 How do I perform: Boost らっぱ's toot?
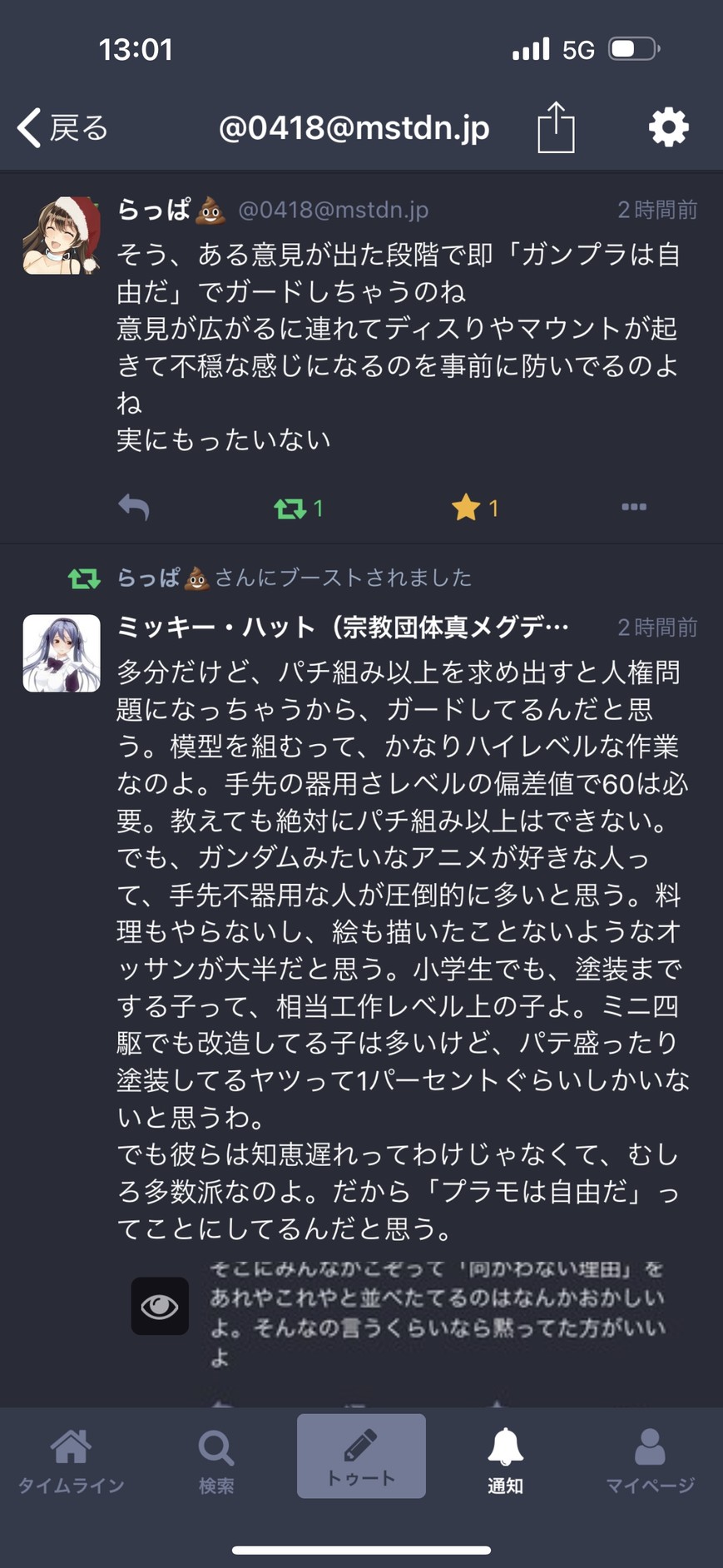290,508
